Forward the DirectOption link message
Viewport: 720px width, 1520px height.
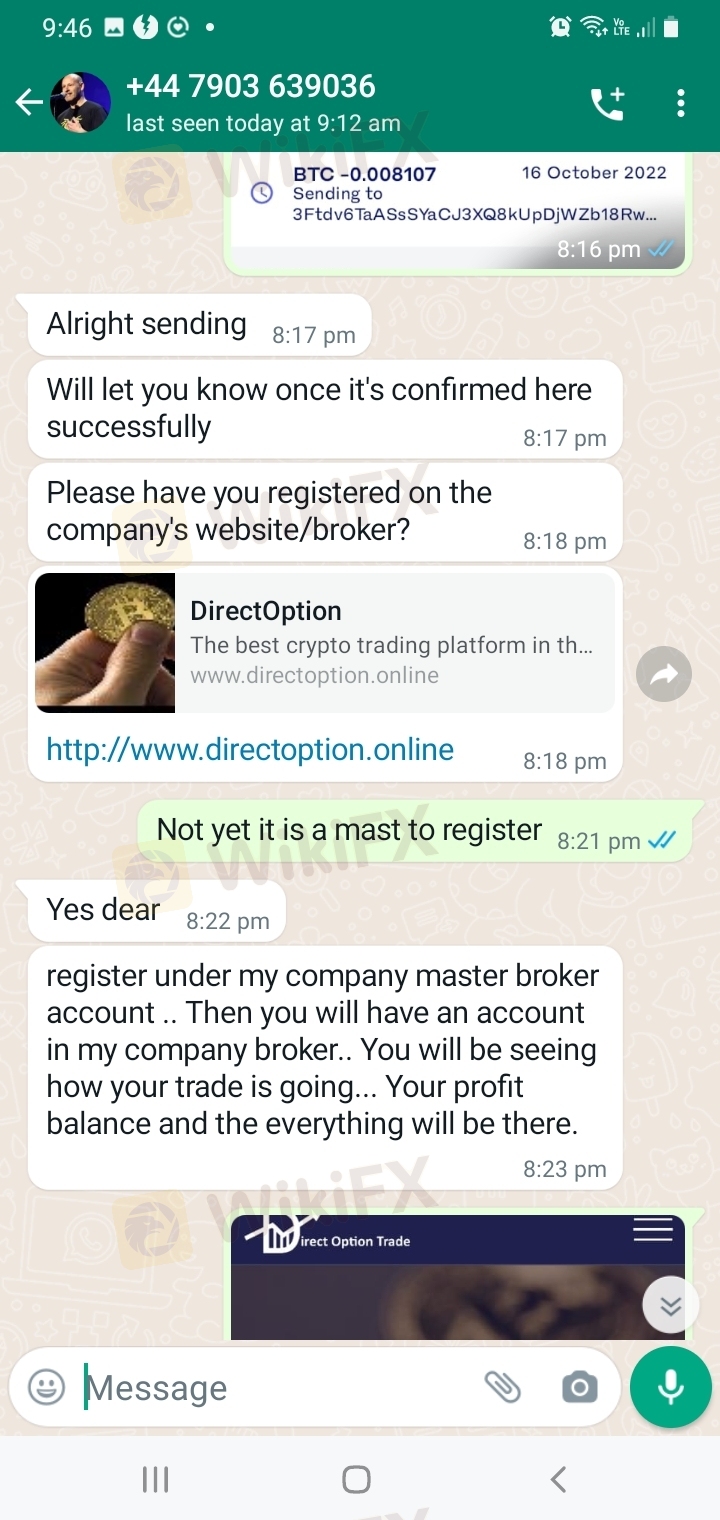[x=664, y=677]
